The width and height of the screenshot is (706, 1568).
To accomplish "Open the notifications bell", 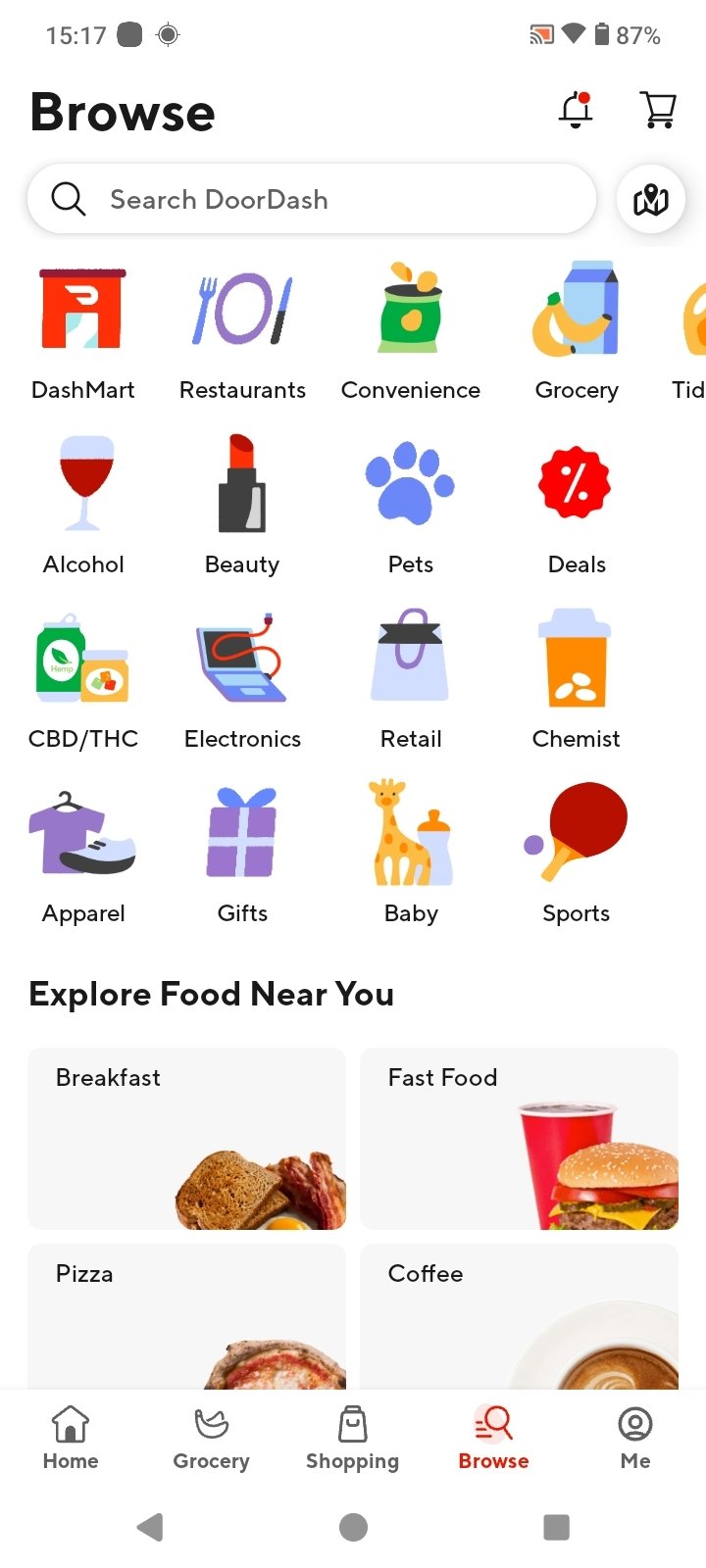I will [x=576, y=111].
